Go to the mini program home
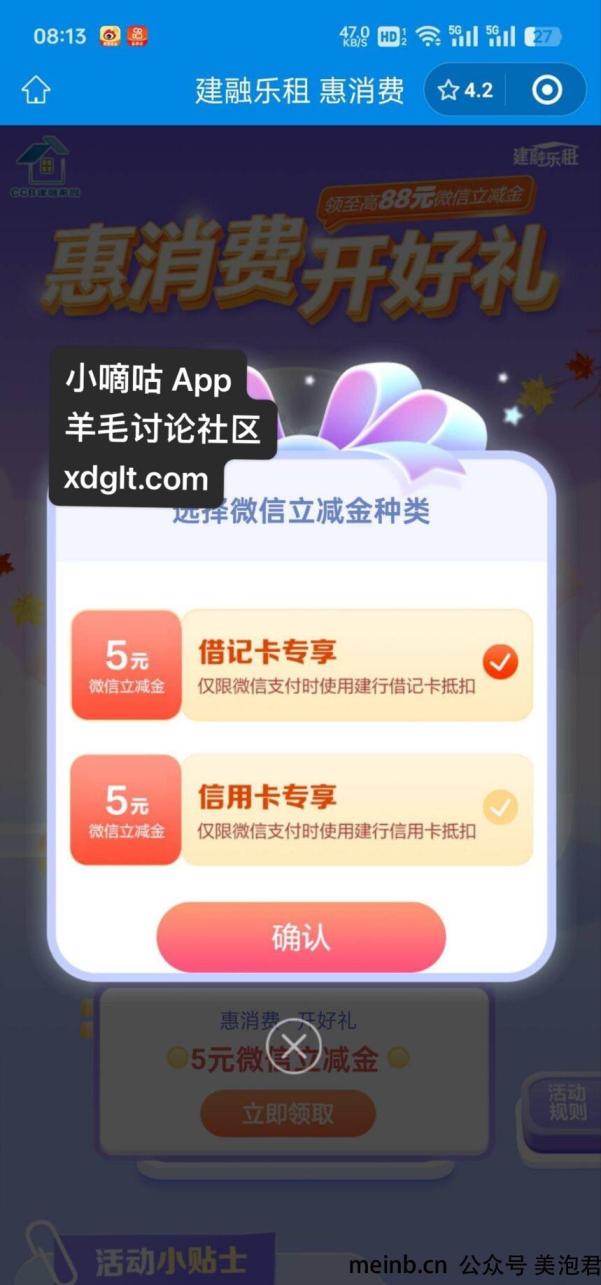This screenshot has width=601, height=1285. 36,90
